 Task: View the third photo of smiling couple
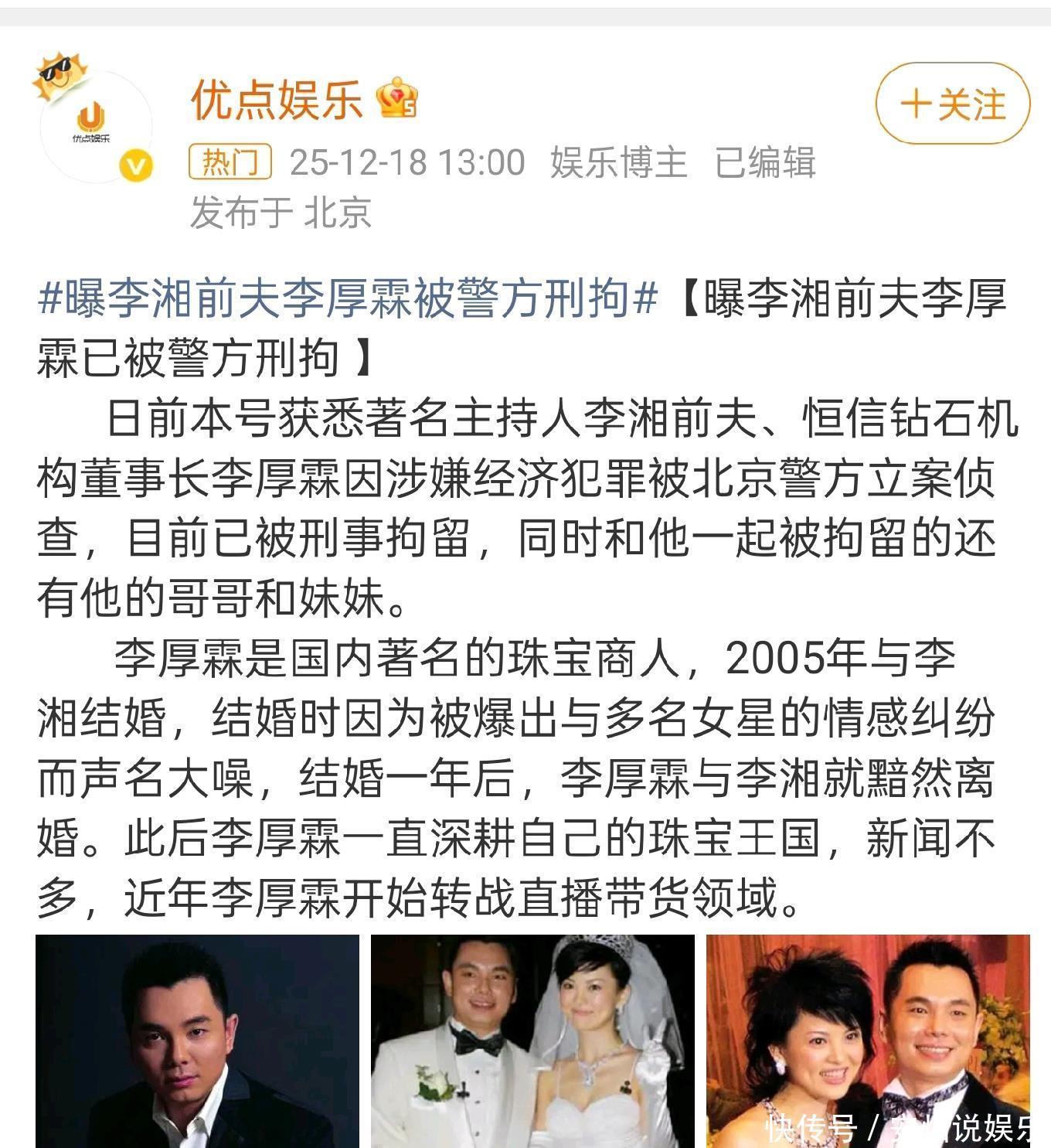867,1040
